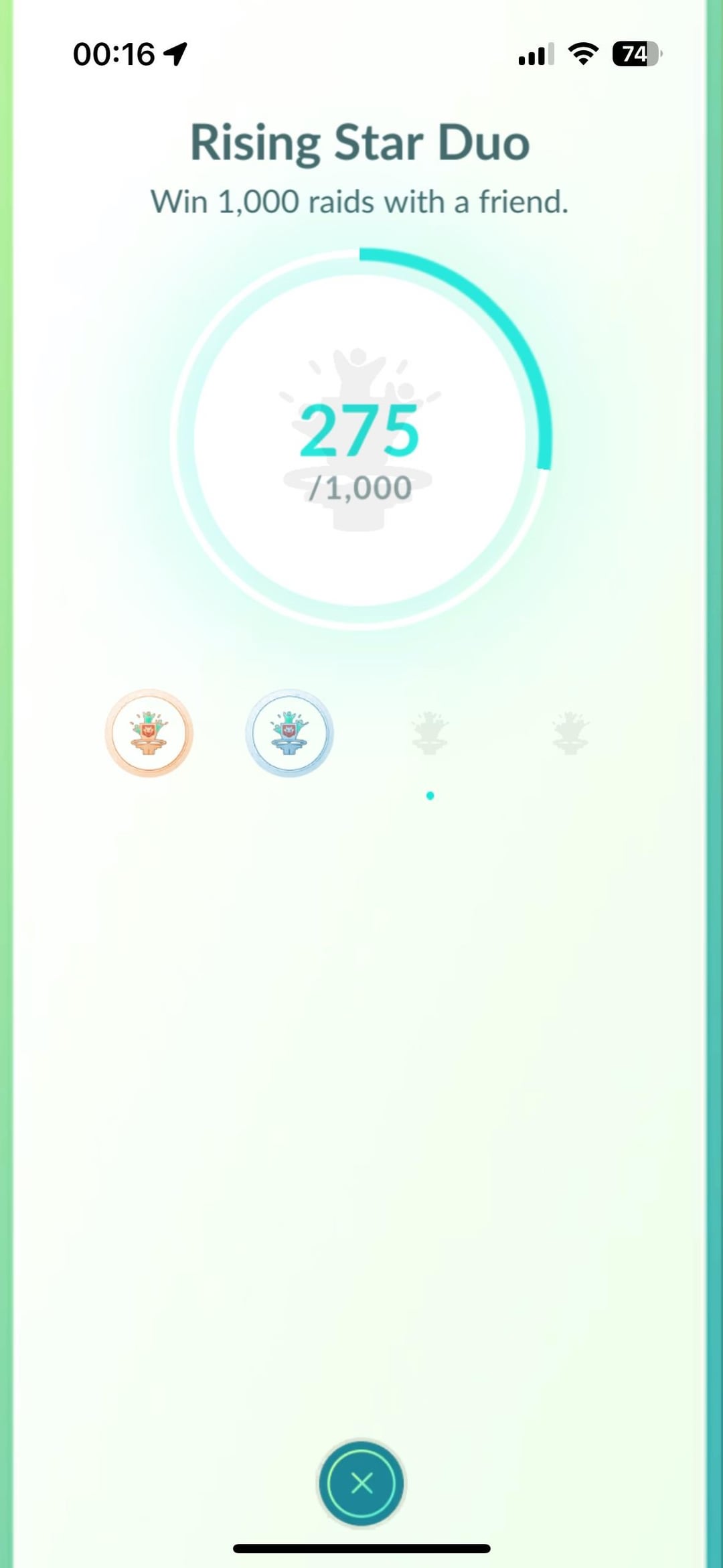
Task: Select the bronze medal tier badge
Action: point(149,733)
